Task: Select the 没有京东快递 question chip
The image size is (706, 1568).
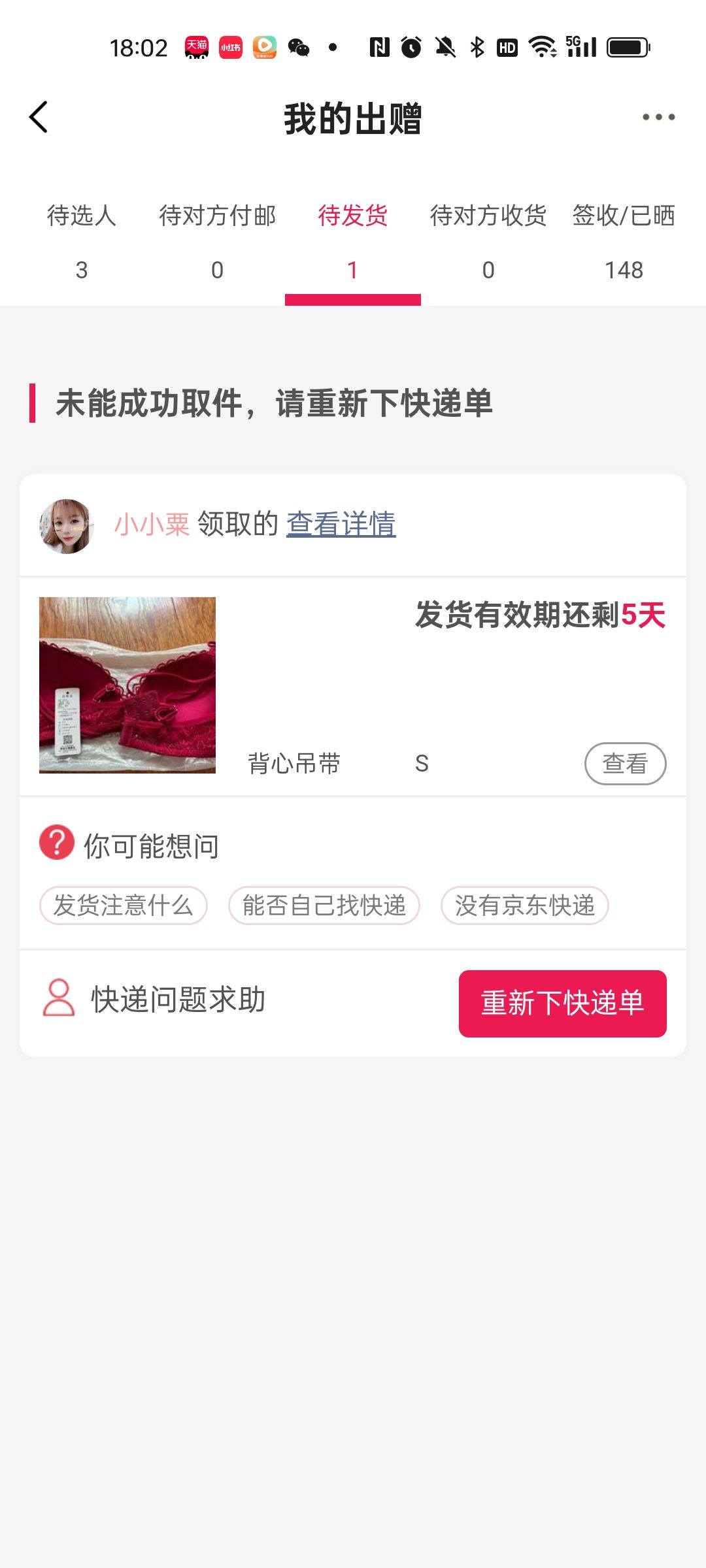Action: pyautogui.click(x=524, y=906)
